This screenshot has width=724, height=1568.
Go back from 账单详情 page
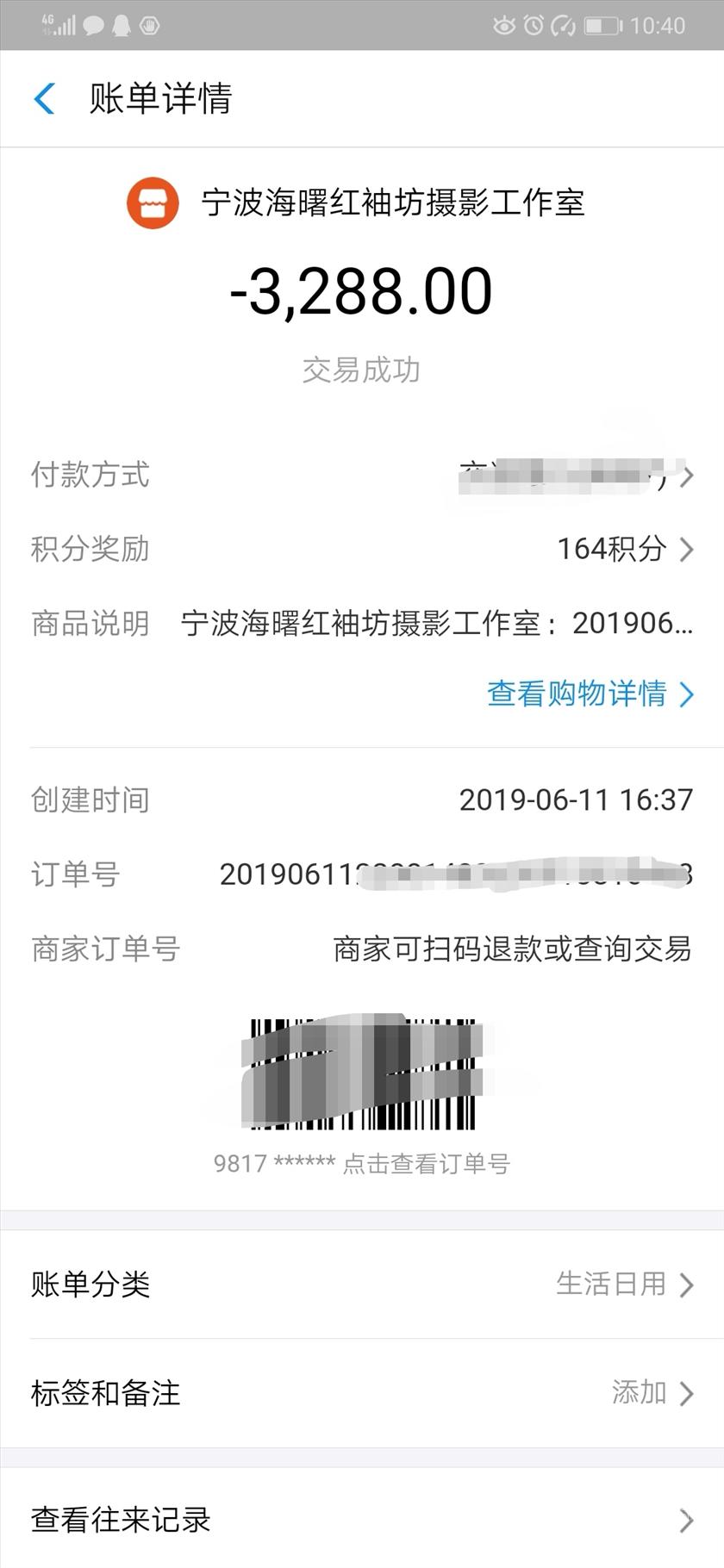click(45, 98)
